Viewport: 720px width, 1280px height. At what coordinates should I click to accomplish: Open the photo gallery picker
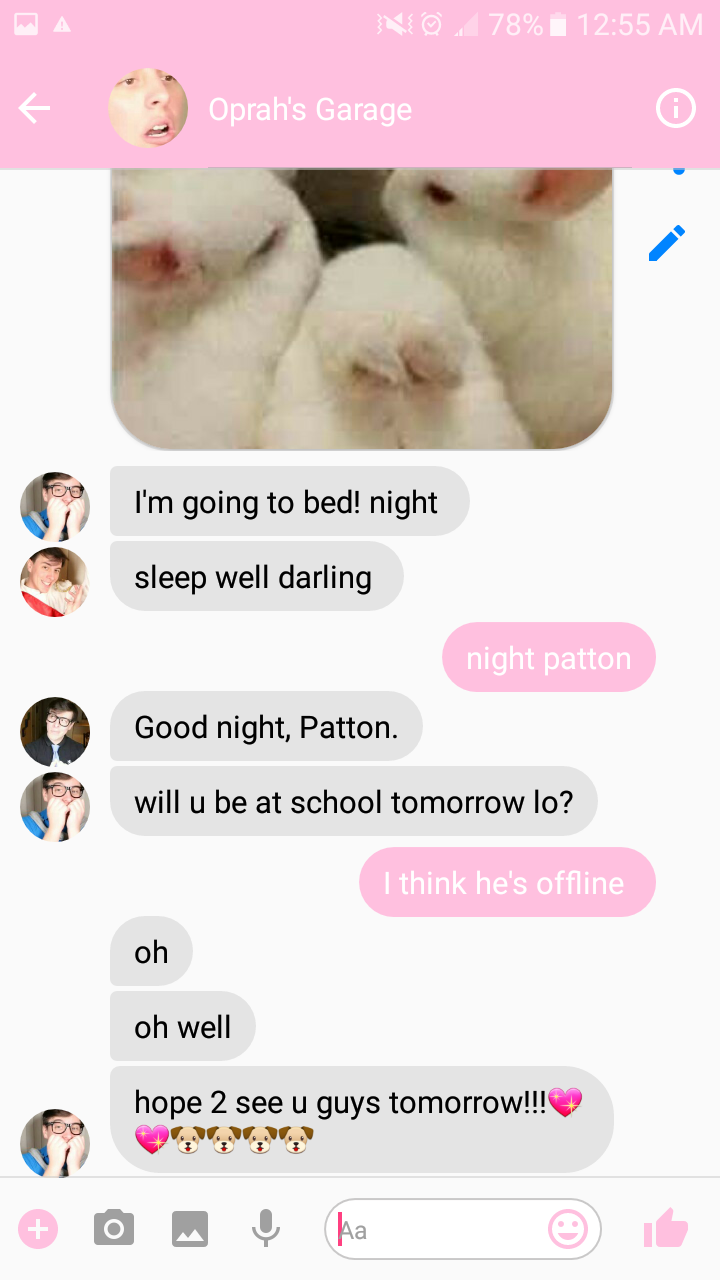[190, 1229]
